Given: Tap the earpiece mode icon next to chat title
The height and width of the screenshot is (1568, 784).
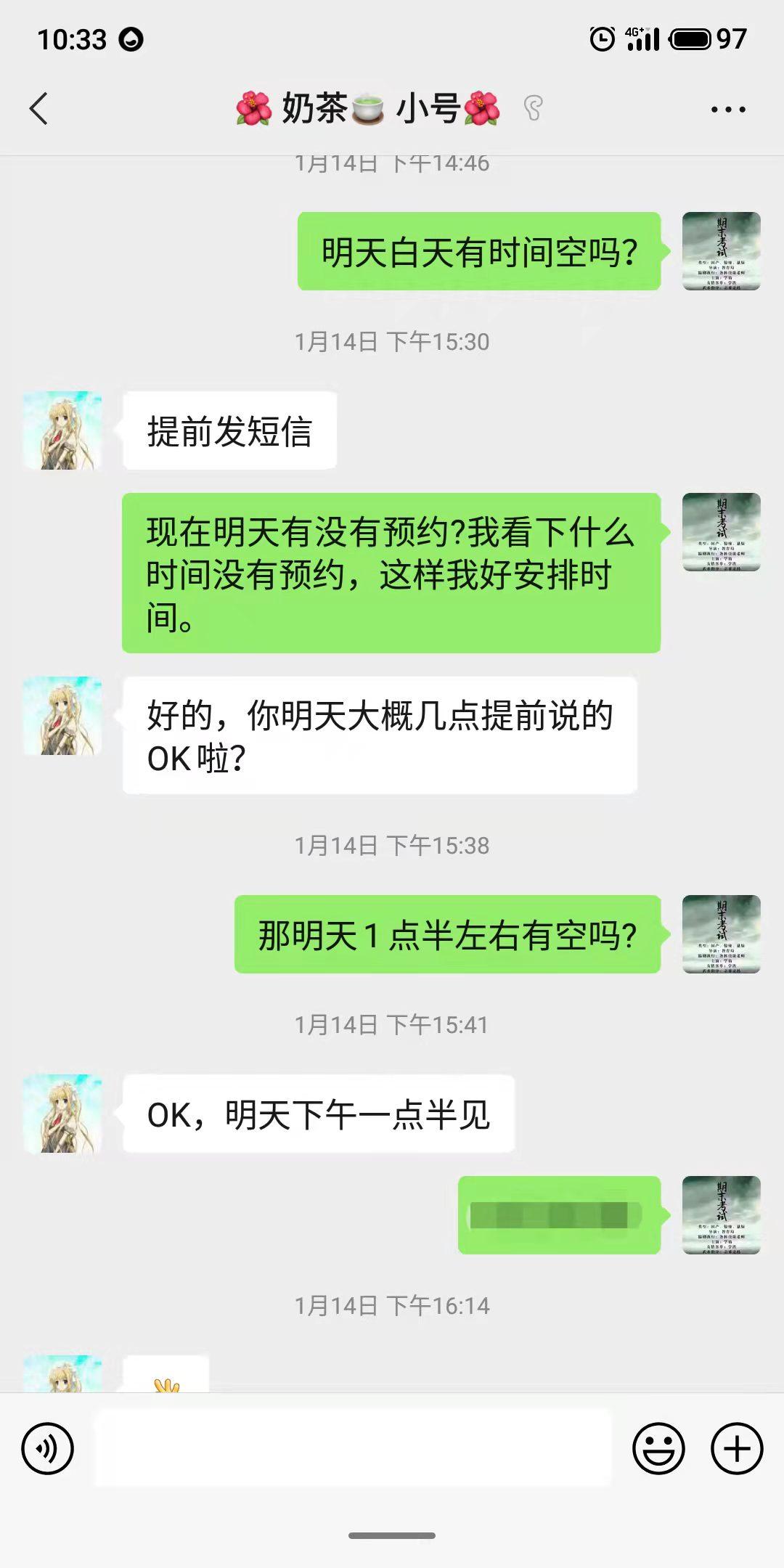Looking at the screenshot, I should click(534, 107).
